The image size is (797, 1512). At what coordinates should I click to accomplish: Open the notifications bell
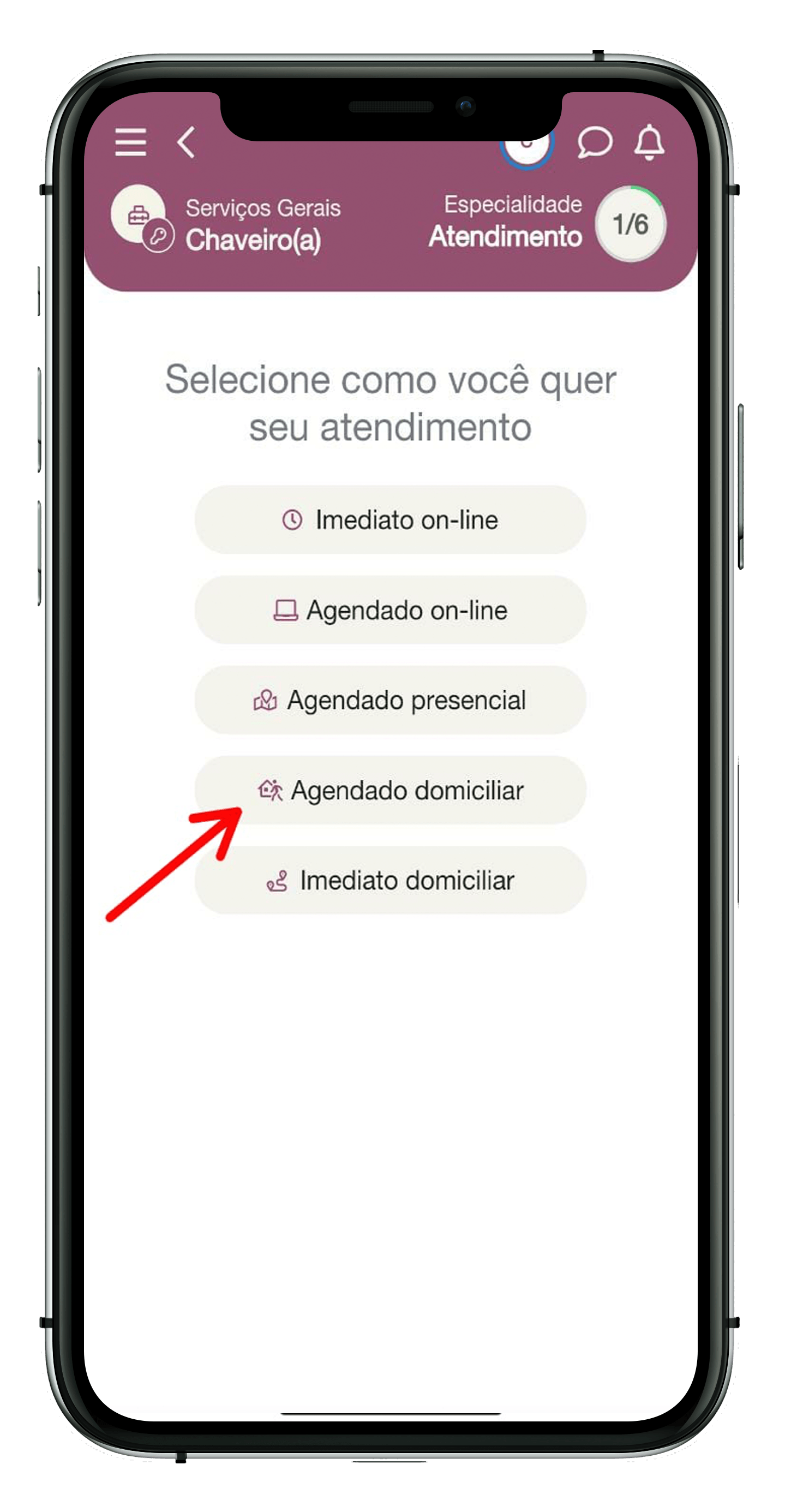pos(649,142)
